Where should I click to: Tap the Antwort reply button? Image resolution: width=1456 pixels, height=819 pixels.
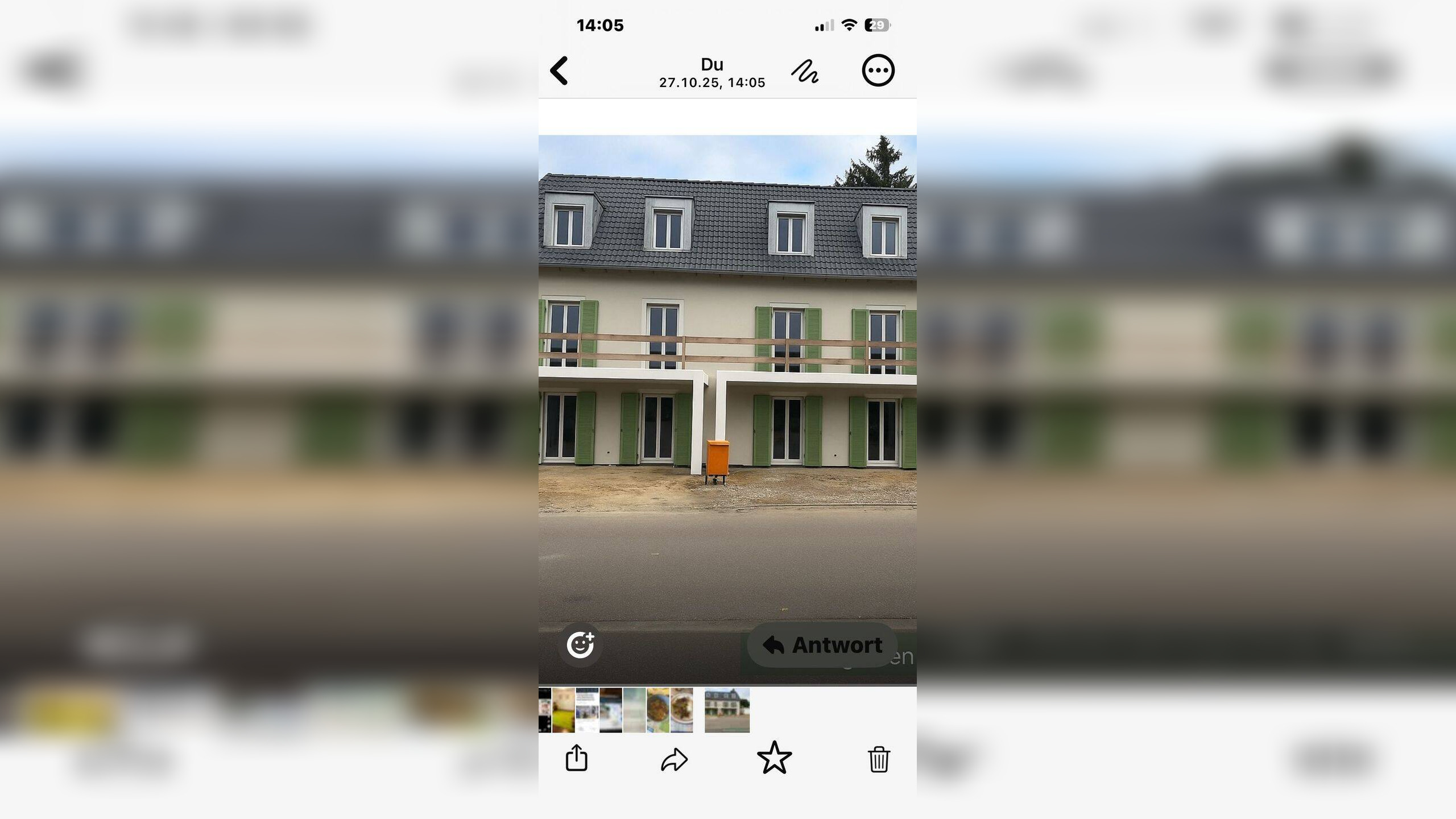pyautogui.click(x=822, y=645)
